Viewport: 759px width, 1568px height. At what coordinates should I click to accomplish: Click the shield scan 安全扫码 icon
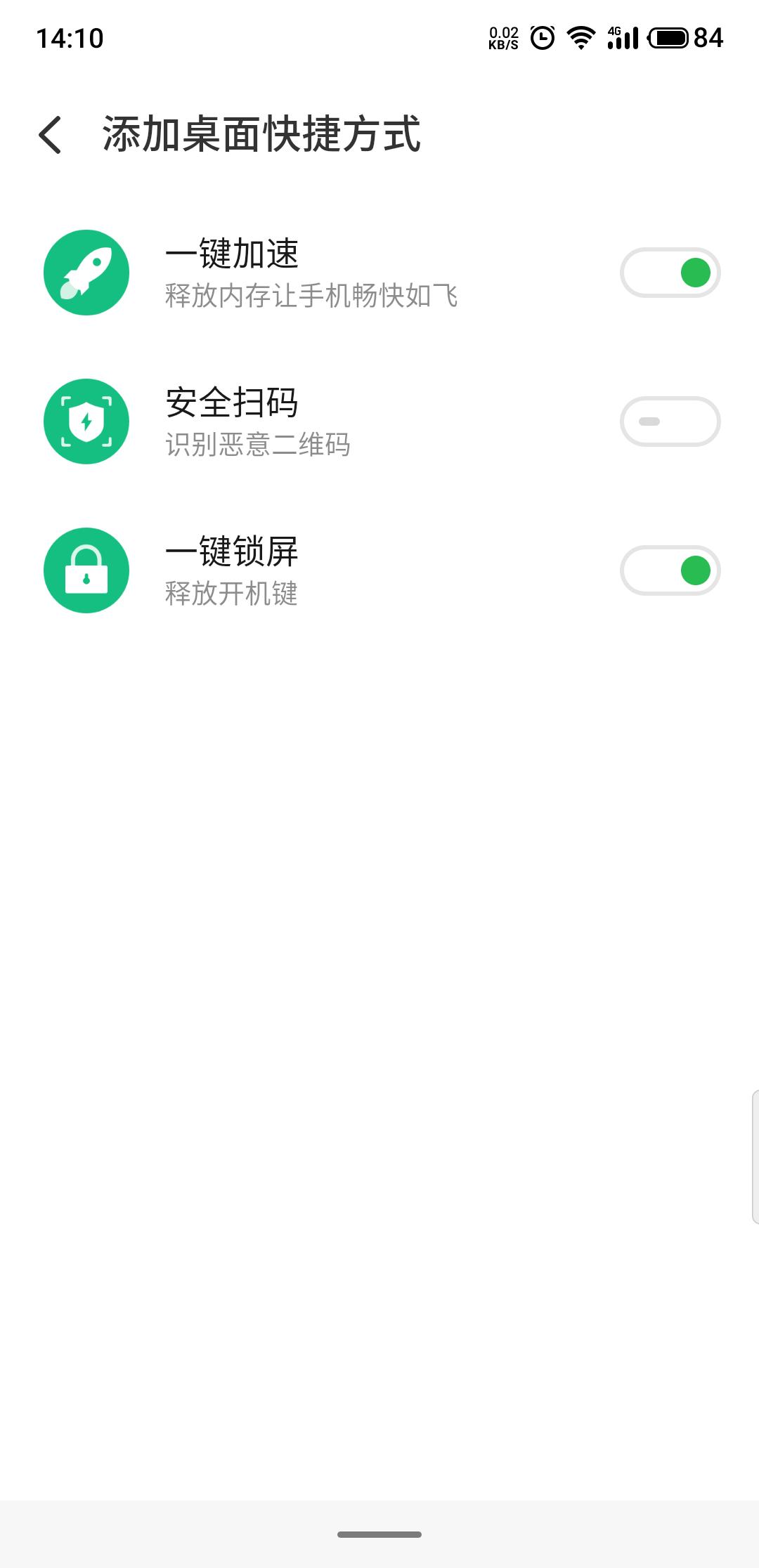point(87,420)
